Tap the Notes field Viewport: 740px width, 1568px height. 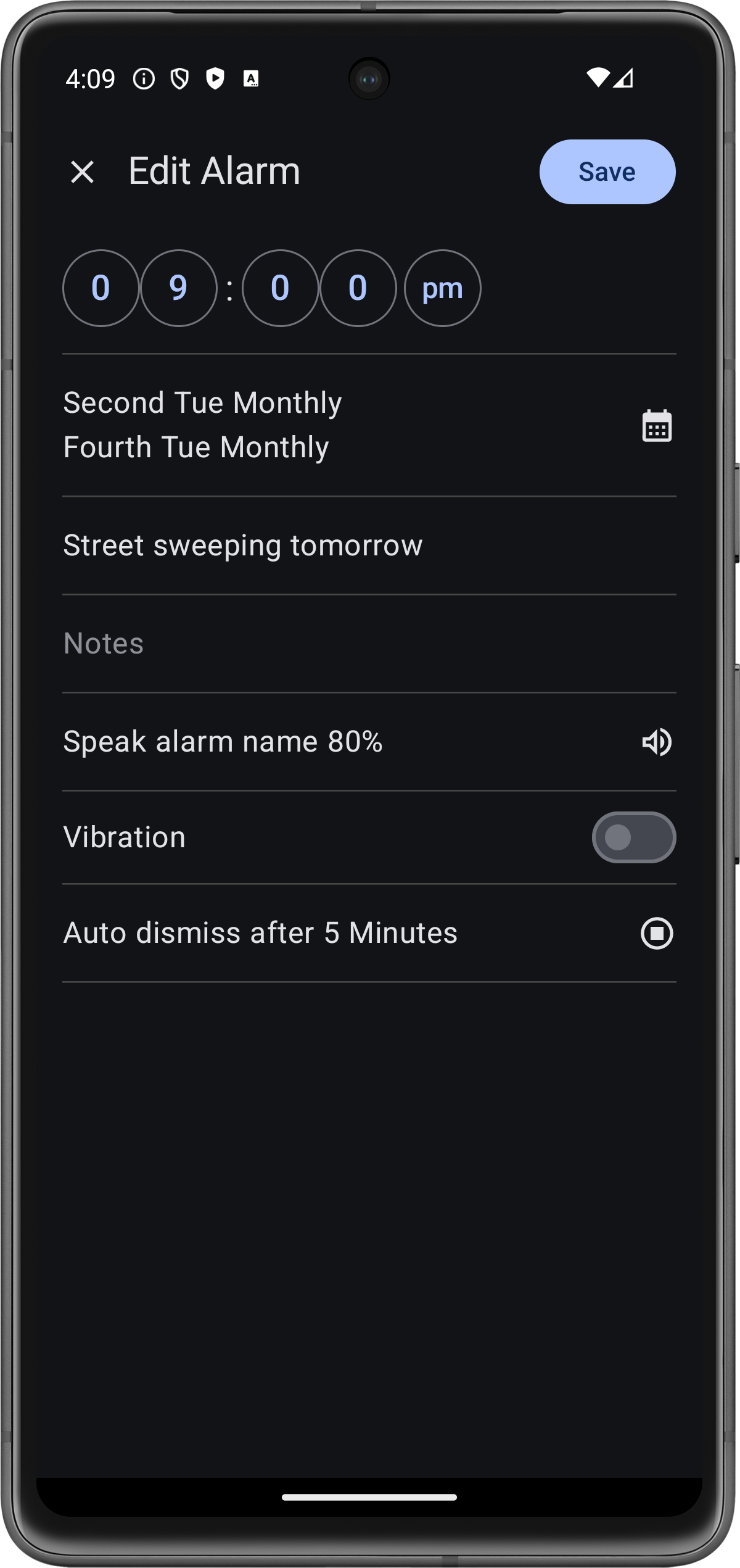point(369,644)
